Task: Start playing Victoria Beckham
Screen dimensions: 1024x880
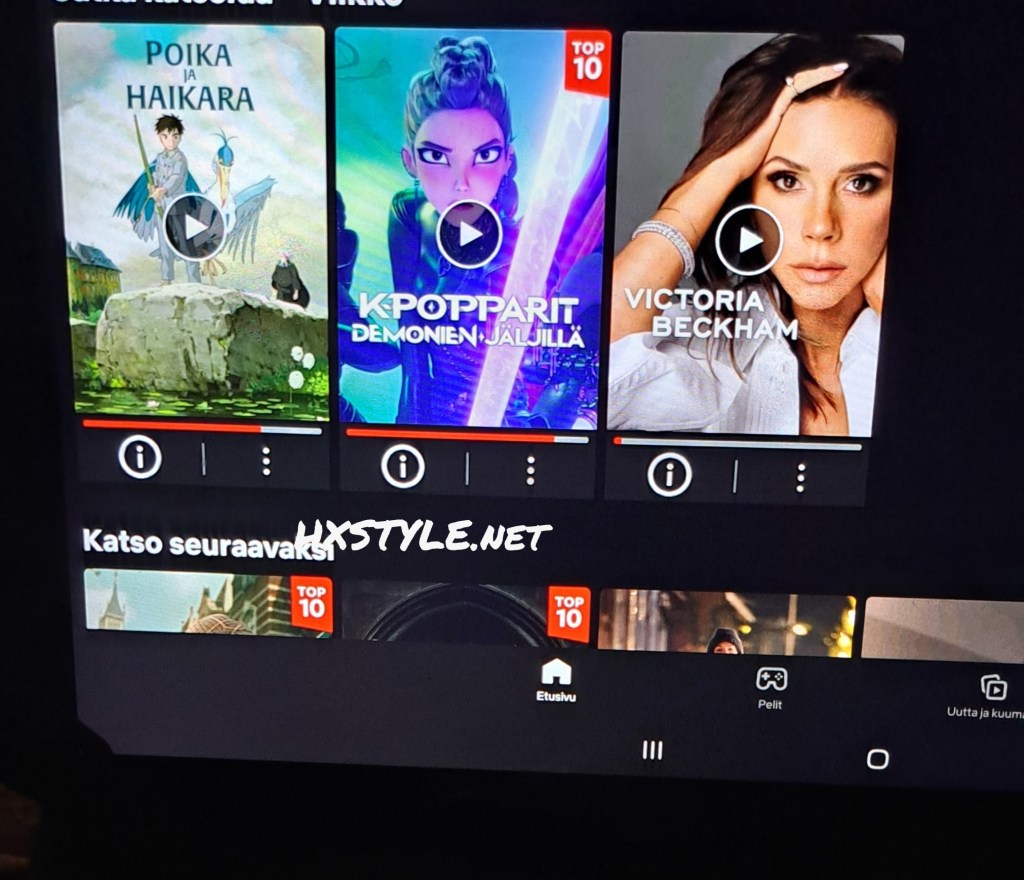Action: click(749, 240)
